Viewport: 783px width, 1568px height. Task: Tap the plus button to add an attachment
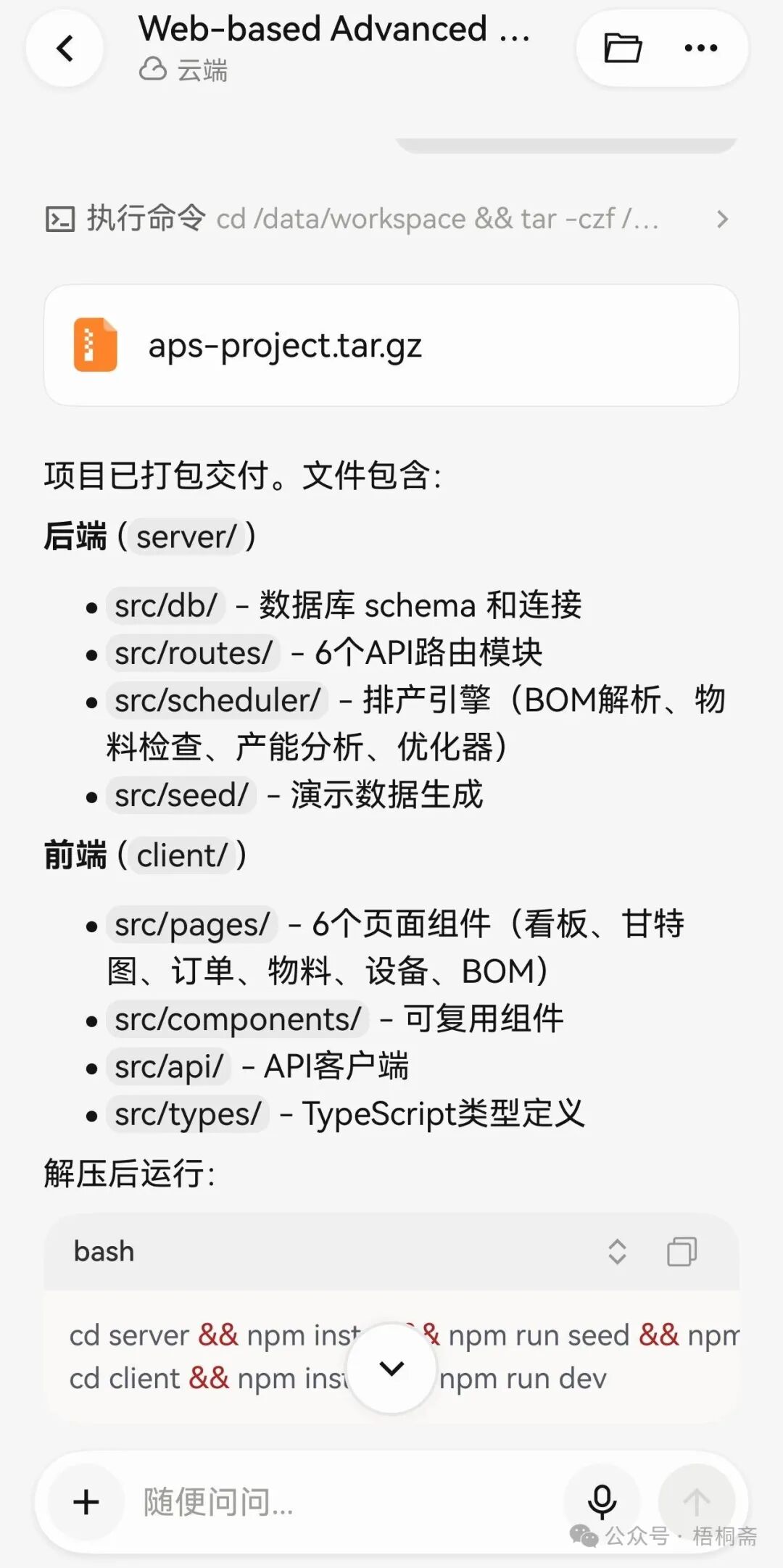pyautogui.click(x=86, y=1501)
